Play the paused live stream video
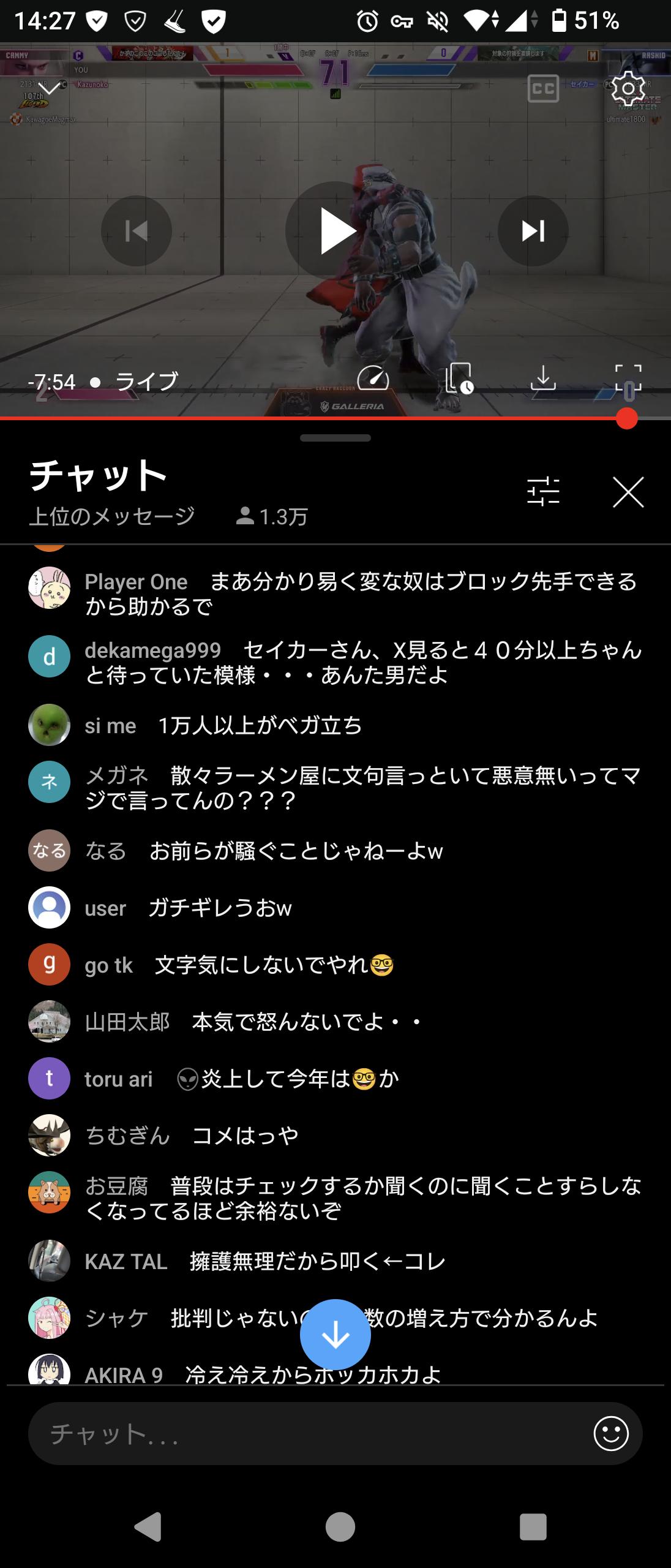Image resolution: width=671 pixels, height=1568 pixels. tap(336, 231)
